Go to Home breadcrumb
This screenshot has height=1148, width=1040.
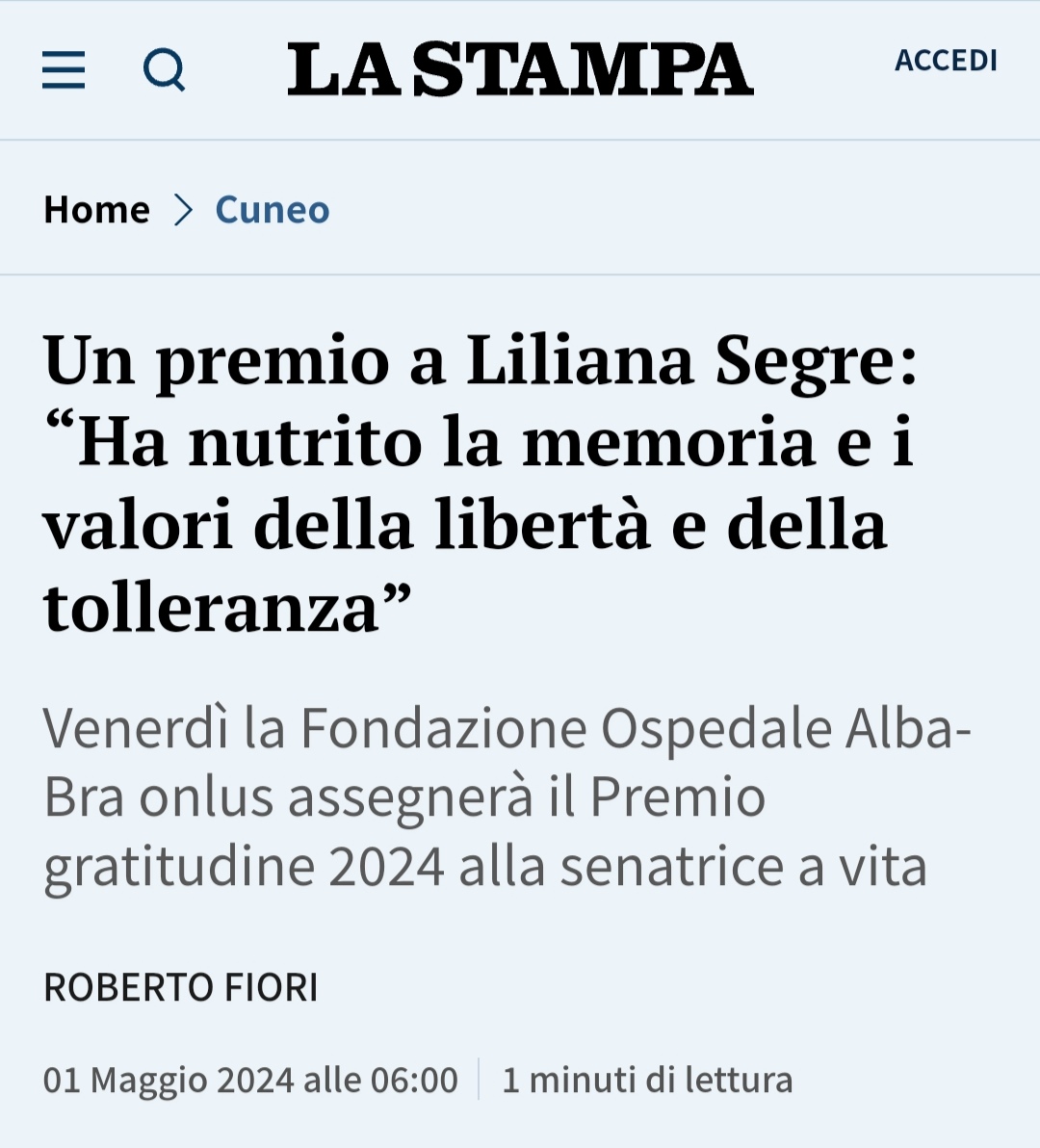(x=96, y=210)
